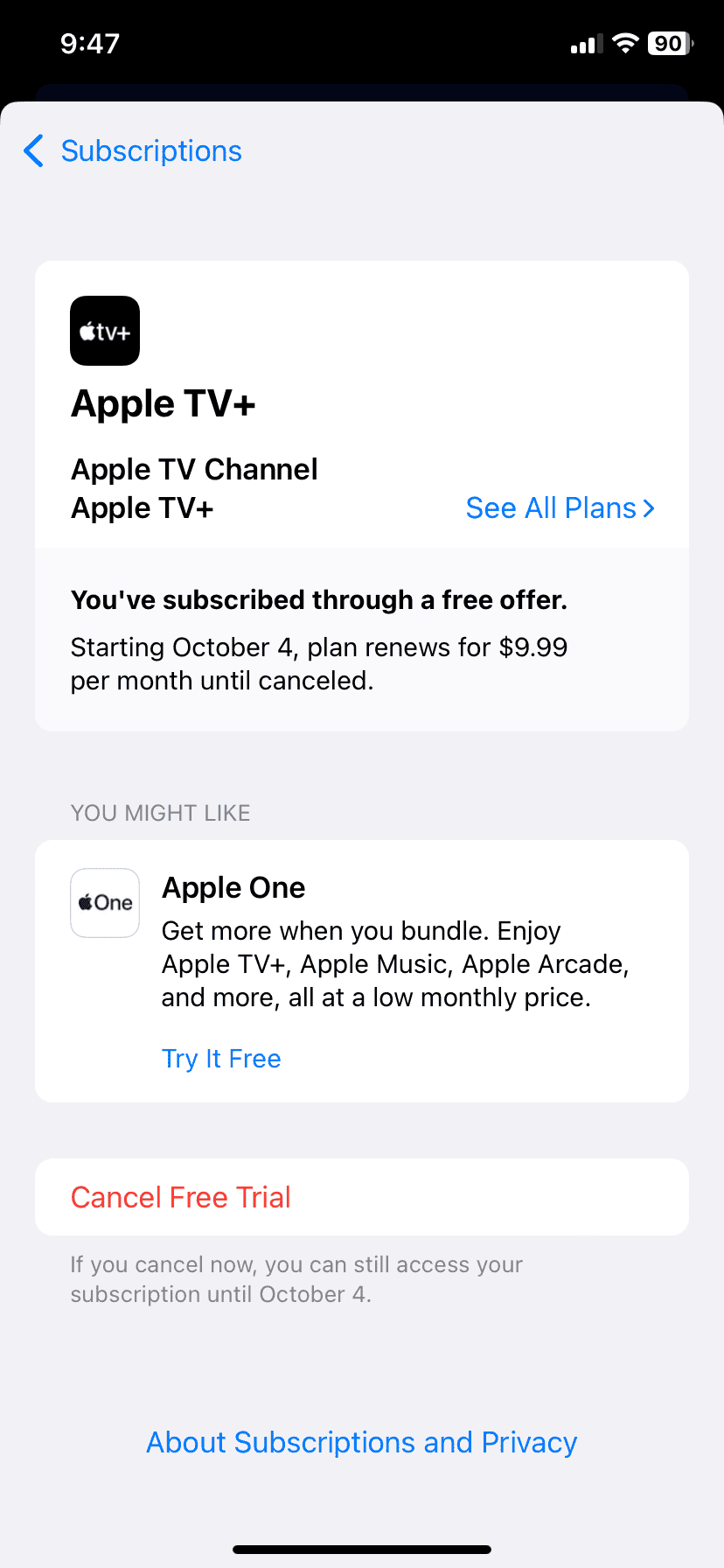Open About Subscriptions and Privacy
Image resolution: width=724 pixels, height=1568 pixels.
[361, 1442]
